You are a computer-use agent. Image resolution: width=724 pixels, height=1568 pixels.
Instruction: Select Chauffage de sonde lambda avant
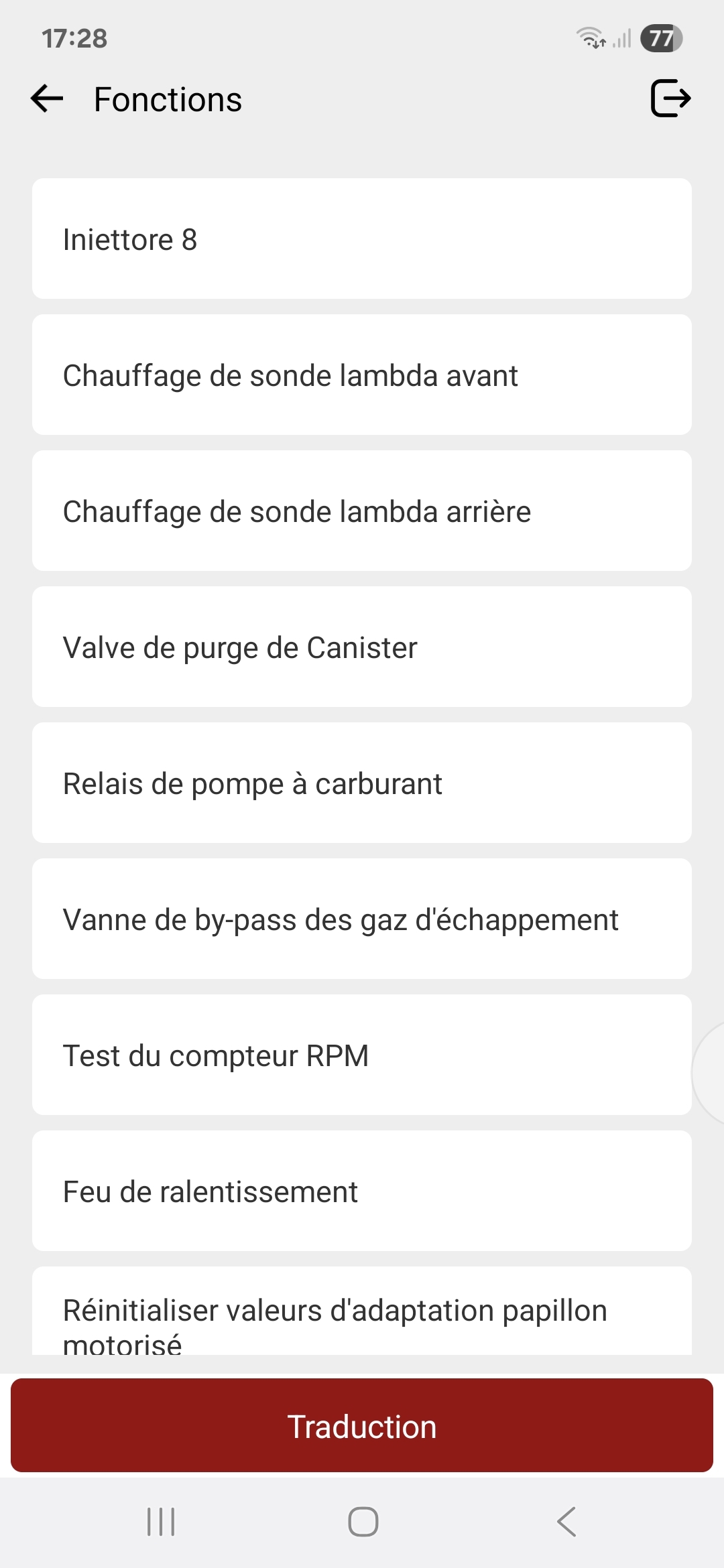[x=362, y=375]
